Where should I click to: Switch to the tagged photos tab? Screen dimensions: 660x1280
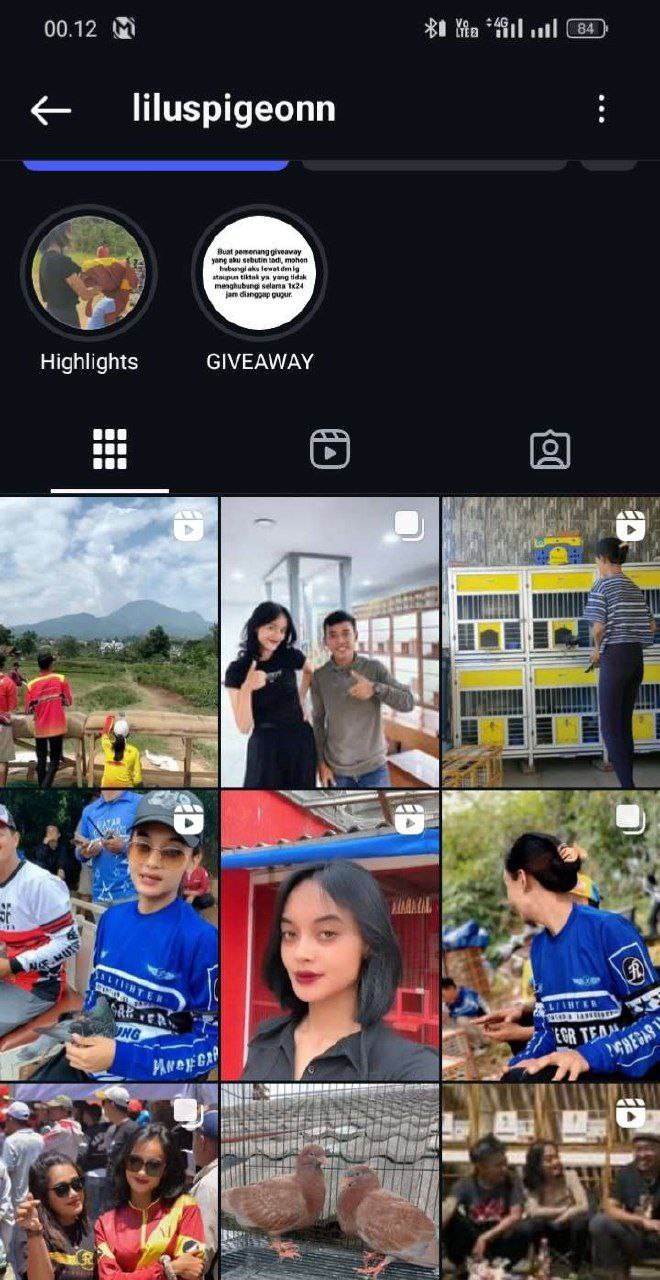tap(550, 450)
